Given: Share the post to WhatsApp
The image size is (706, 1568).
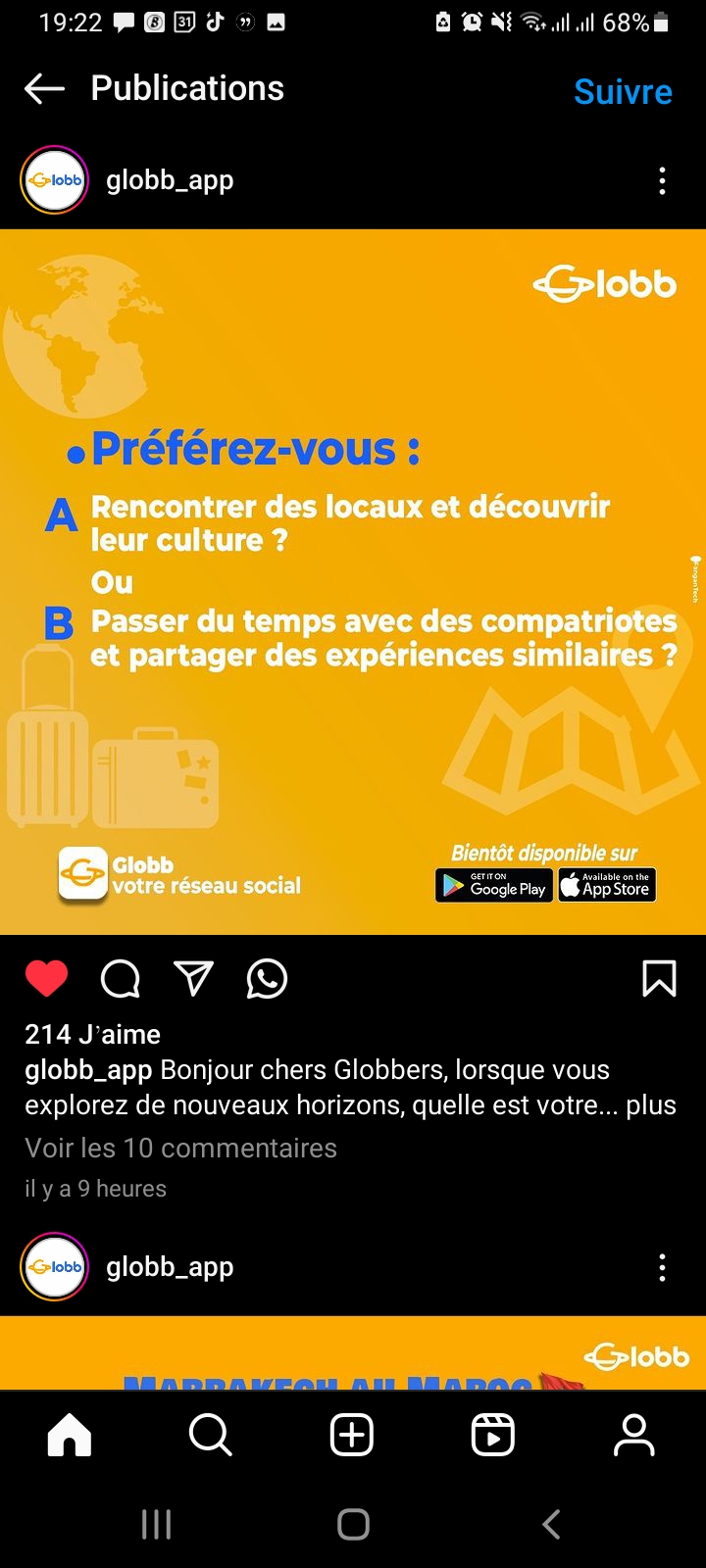Looking at the screenshot, I should [267, 978].
